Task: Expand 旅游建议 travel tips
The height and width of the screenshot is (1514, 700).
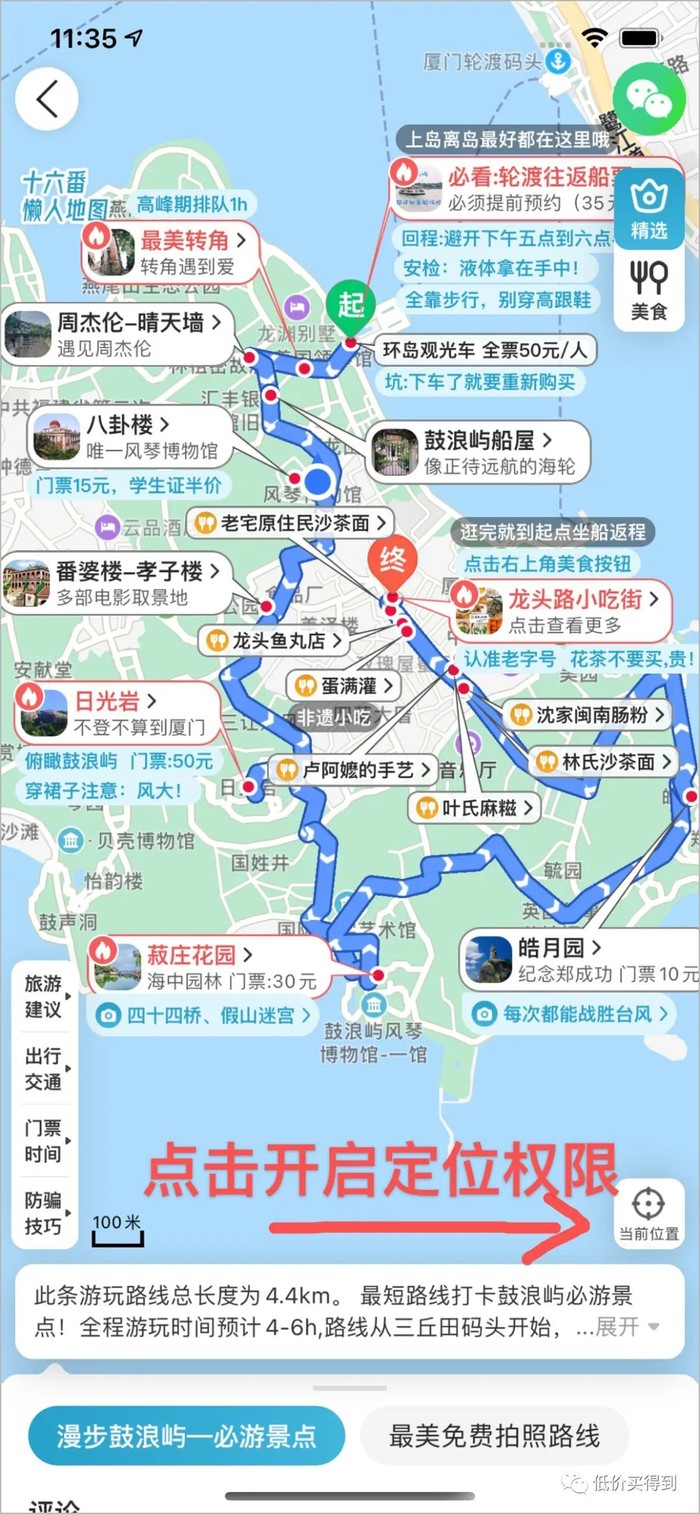Action: click(x=45, y=997)
